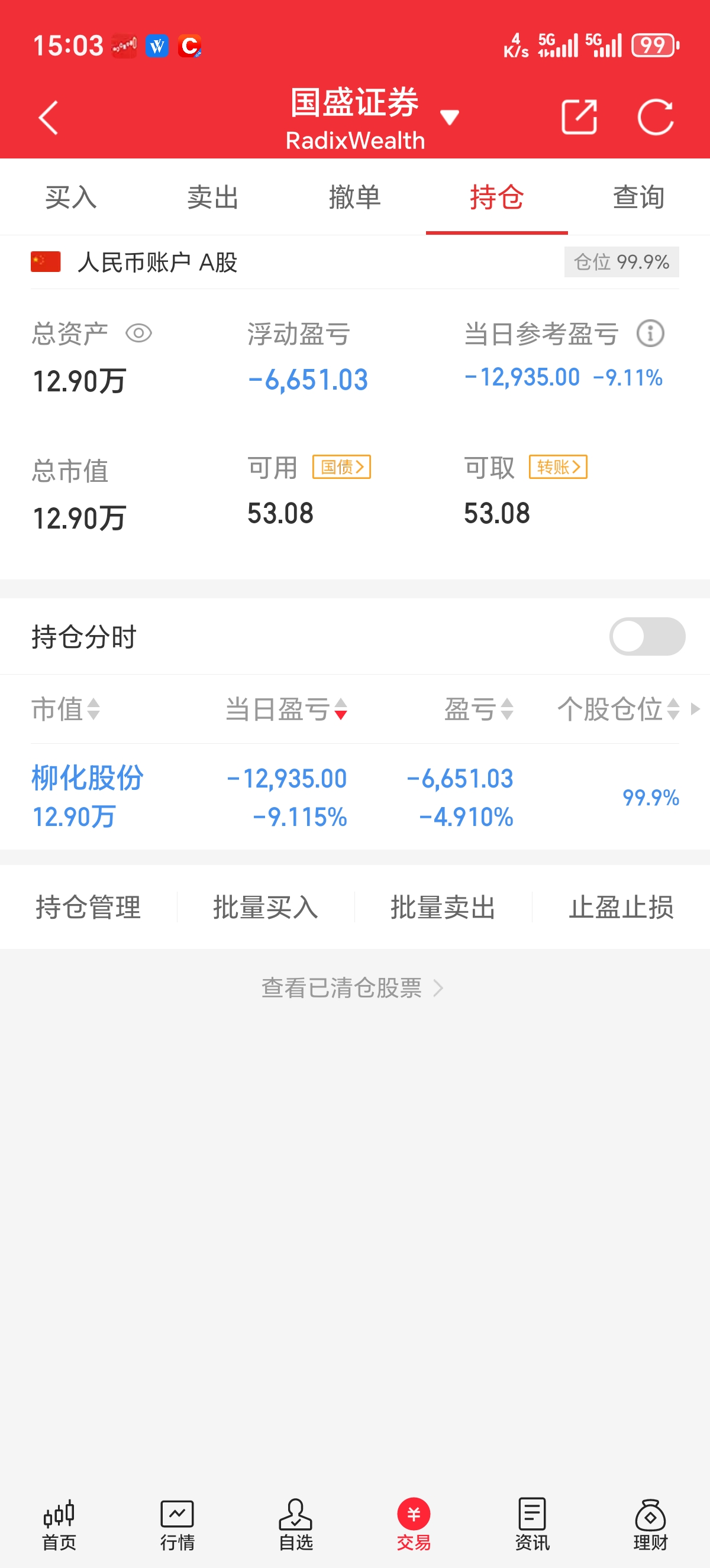Hide total assets with the eye icon

click(x=139, y=333)
